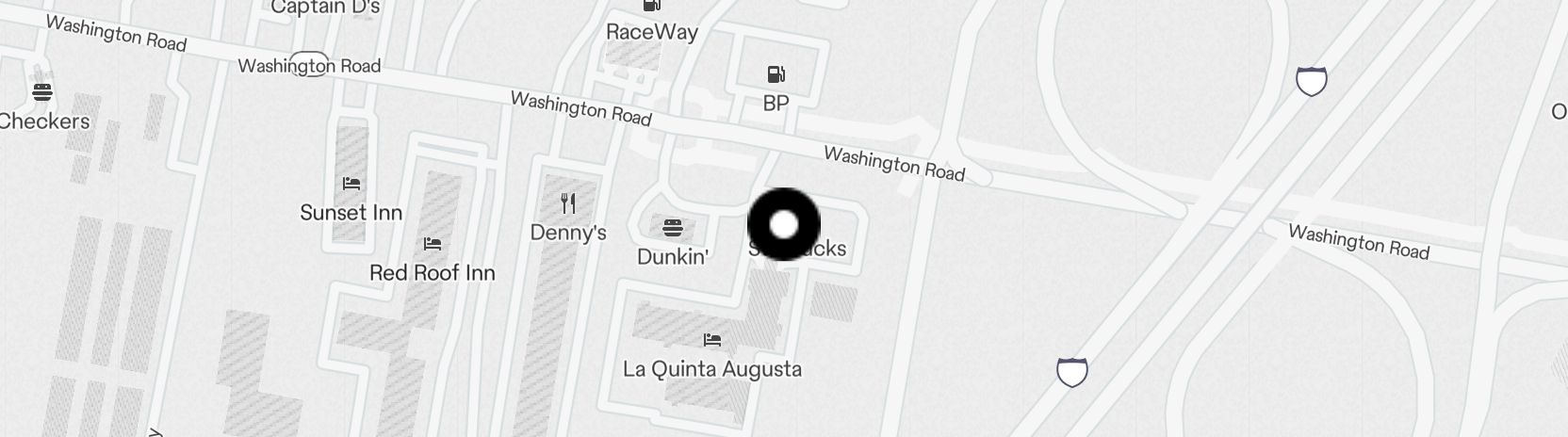The image size is (1568, 437).
Task: Select the Dunkin' place on map
Action: click(x=672, y=227)
